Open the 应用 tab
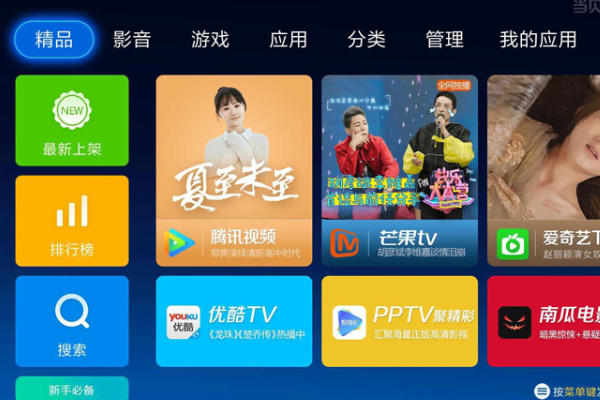The image size is (600, 400). coord(288,40)
